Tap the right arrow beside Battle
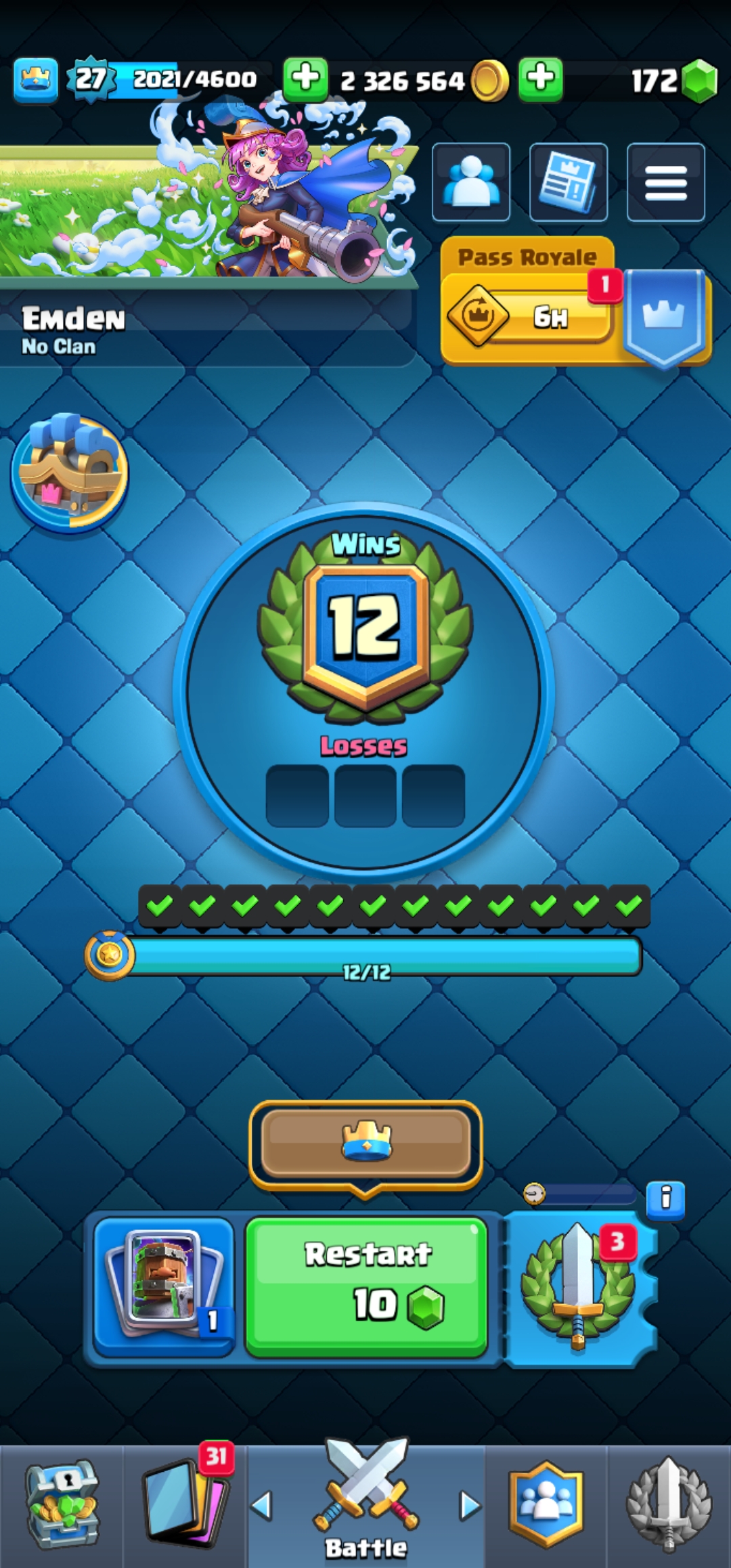 coord(470,1506)
